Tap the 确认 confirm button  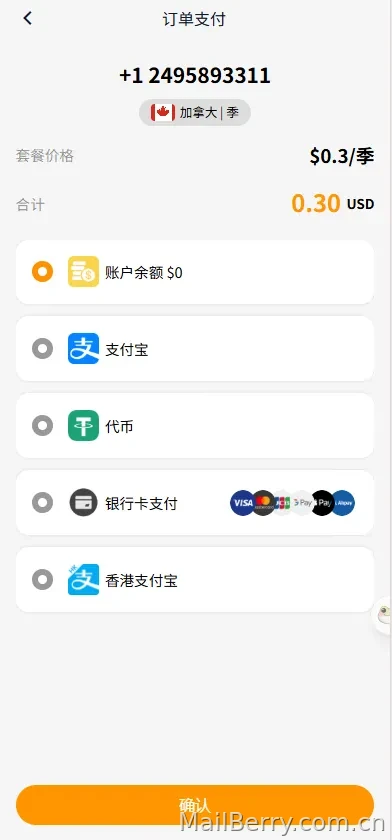(195, 805)
